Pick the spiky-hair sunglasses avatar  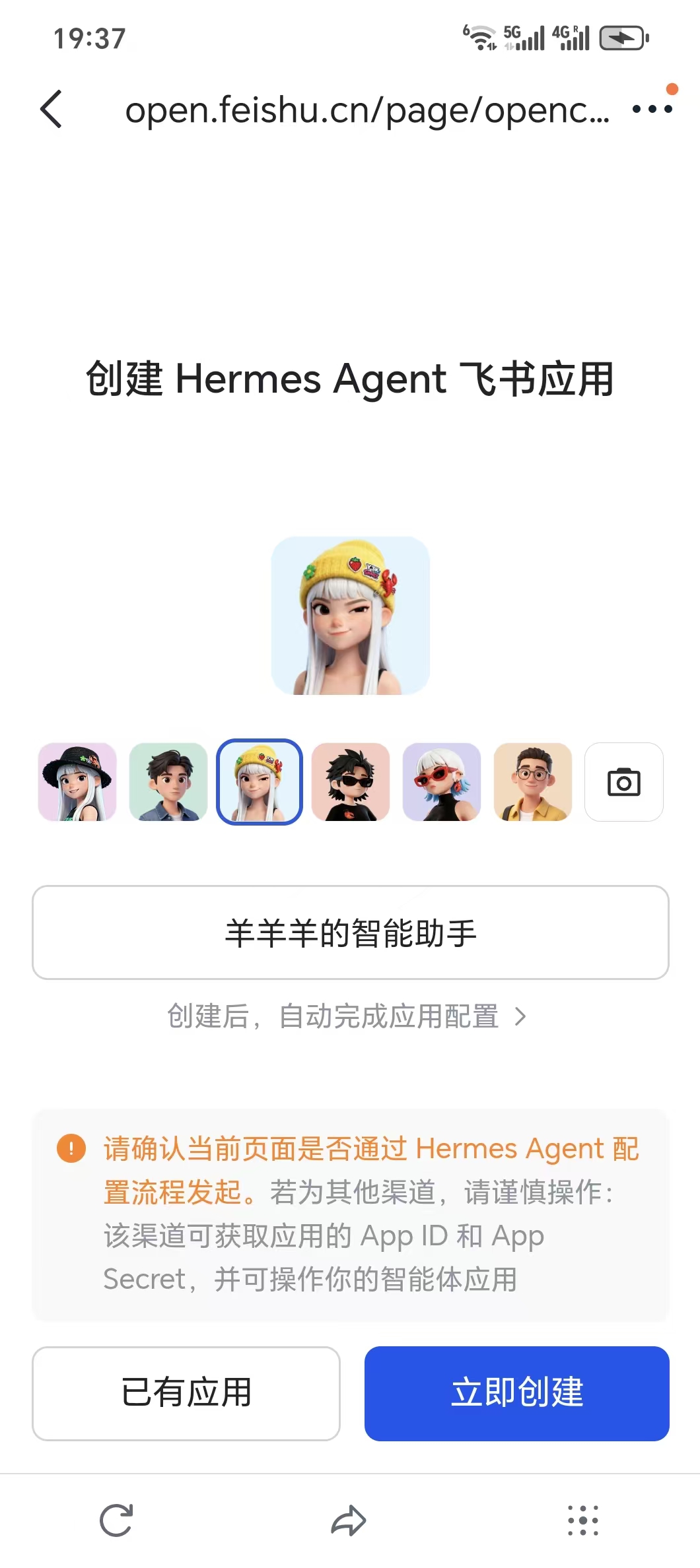pos(351,782)
